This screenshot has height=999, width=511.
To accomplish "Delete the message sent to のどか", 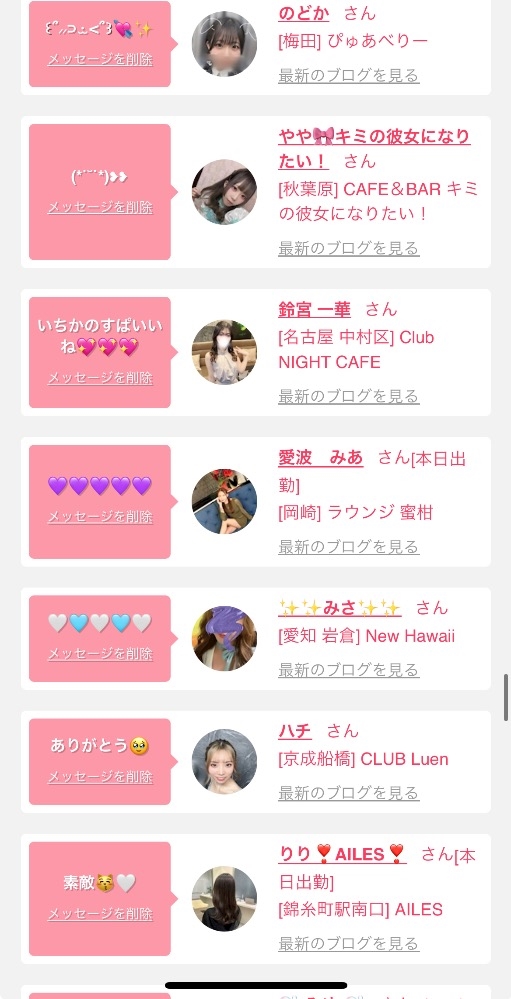I will (100, 60).
